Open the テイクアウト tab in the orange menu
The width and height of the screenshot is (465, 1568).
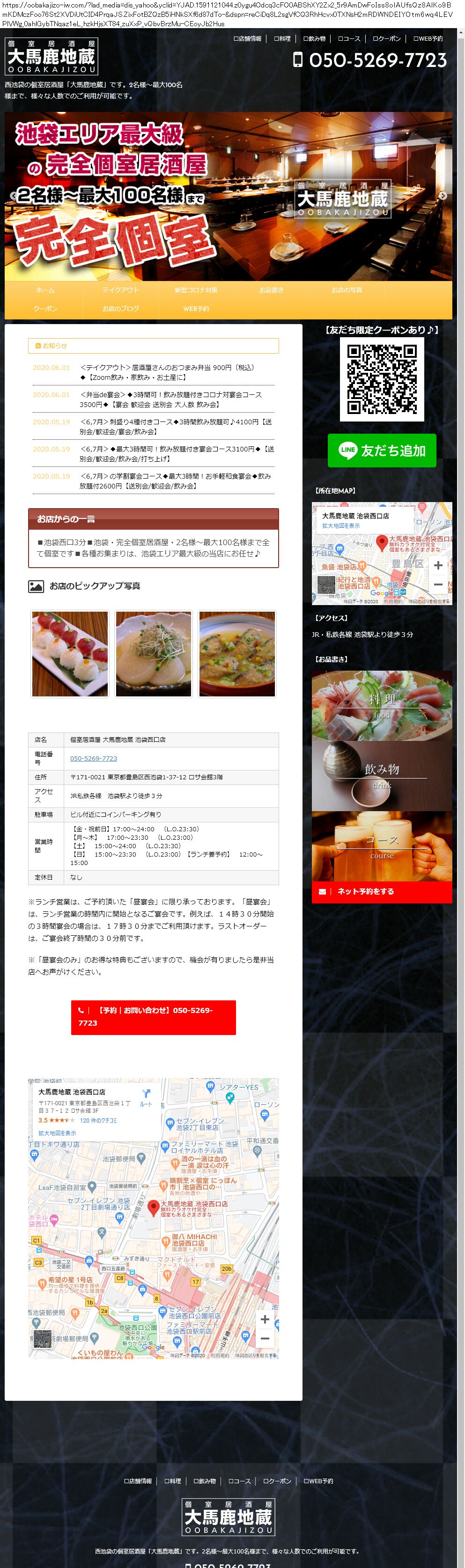click(x=120, y=290)
